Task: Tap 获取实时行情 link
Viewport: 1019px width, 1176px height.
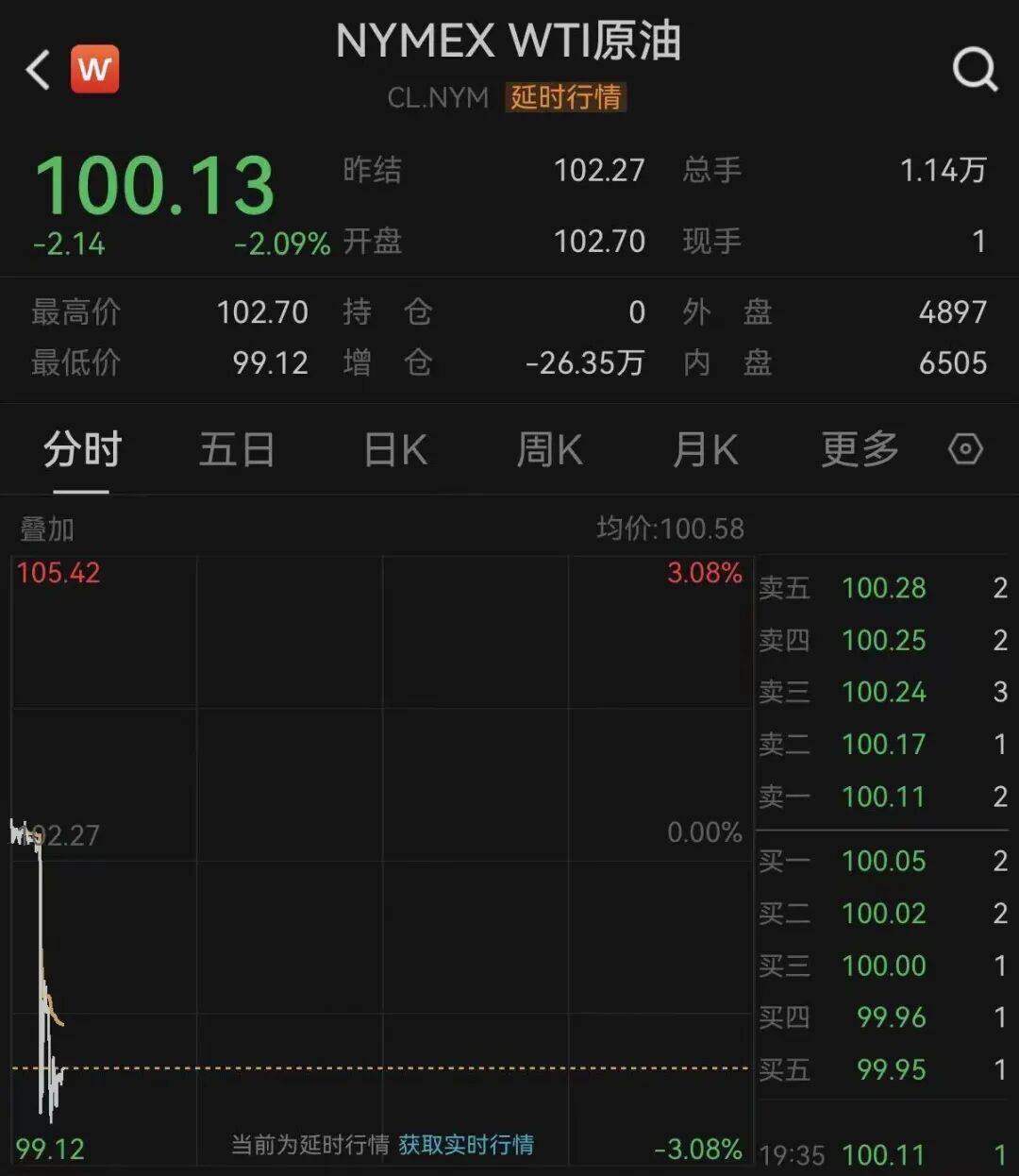Action: point(466,1145)
